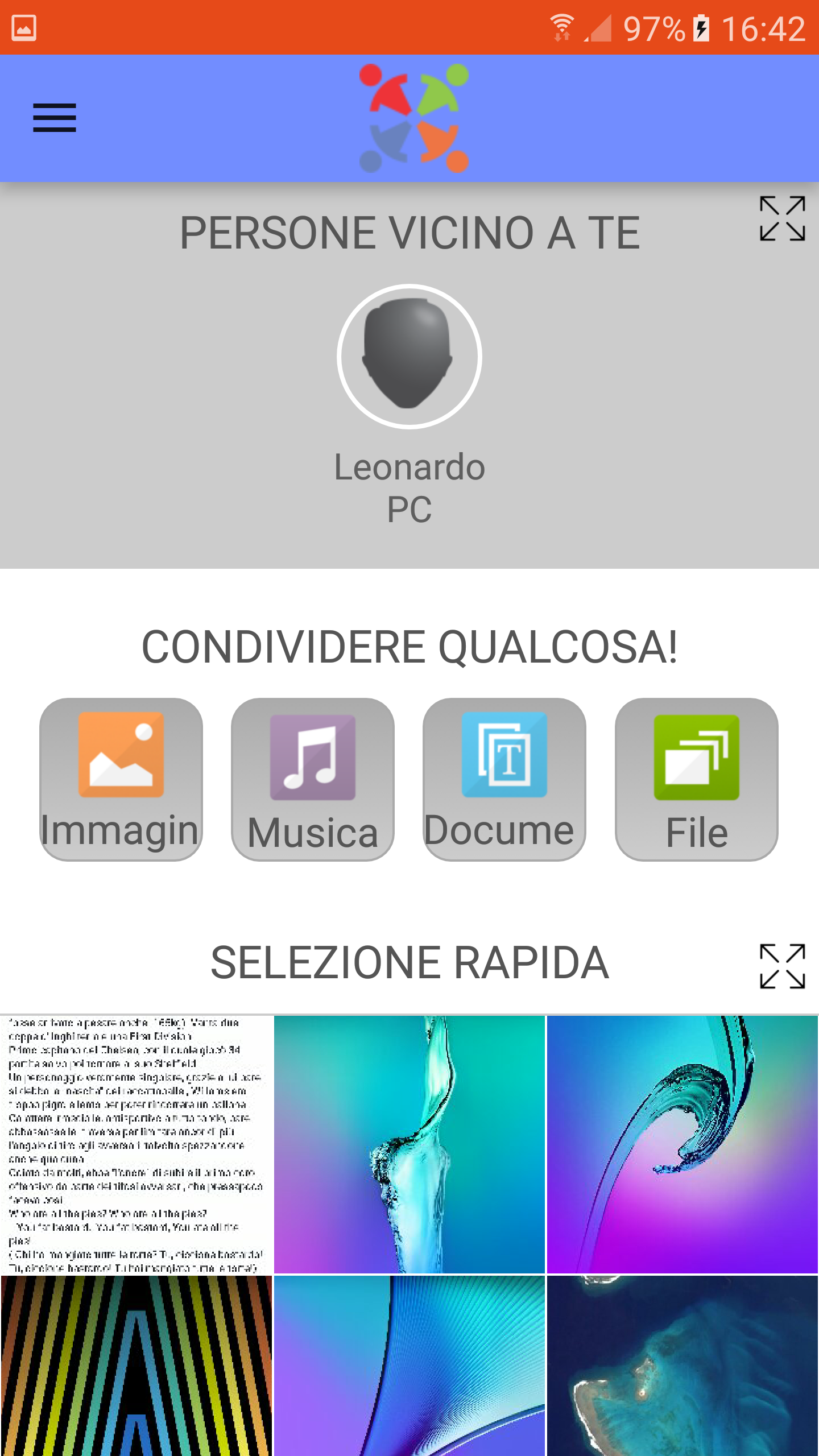The image size is (819, 1456).
Task: Expand the Persone vicino a te section
Action: pos(782,218)
